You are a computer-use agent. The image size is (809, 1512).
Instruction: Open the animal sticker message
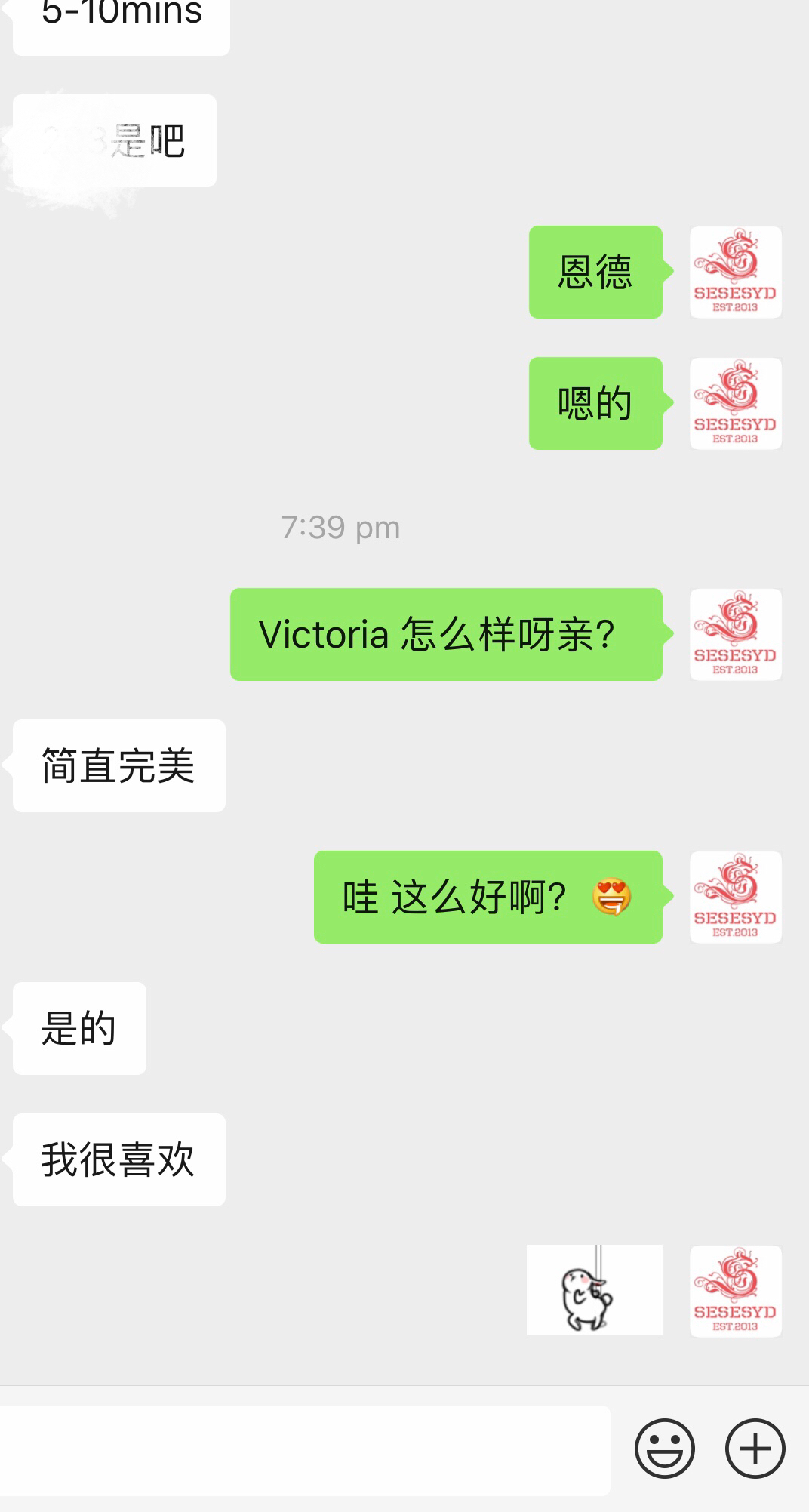coord(594,1289)
